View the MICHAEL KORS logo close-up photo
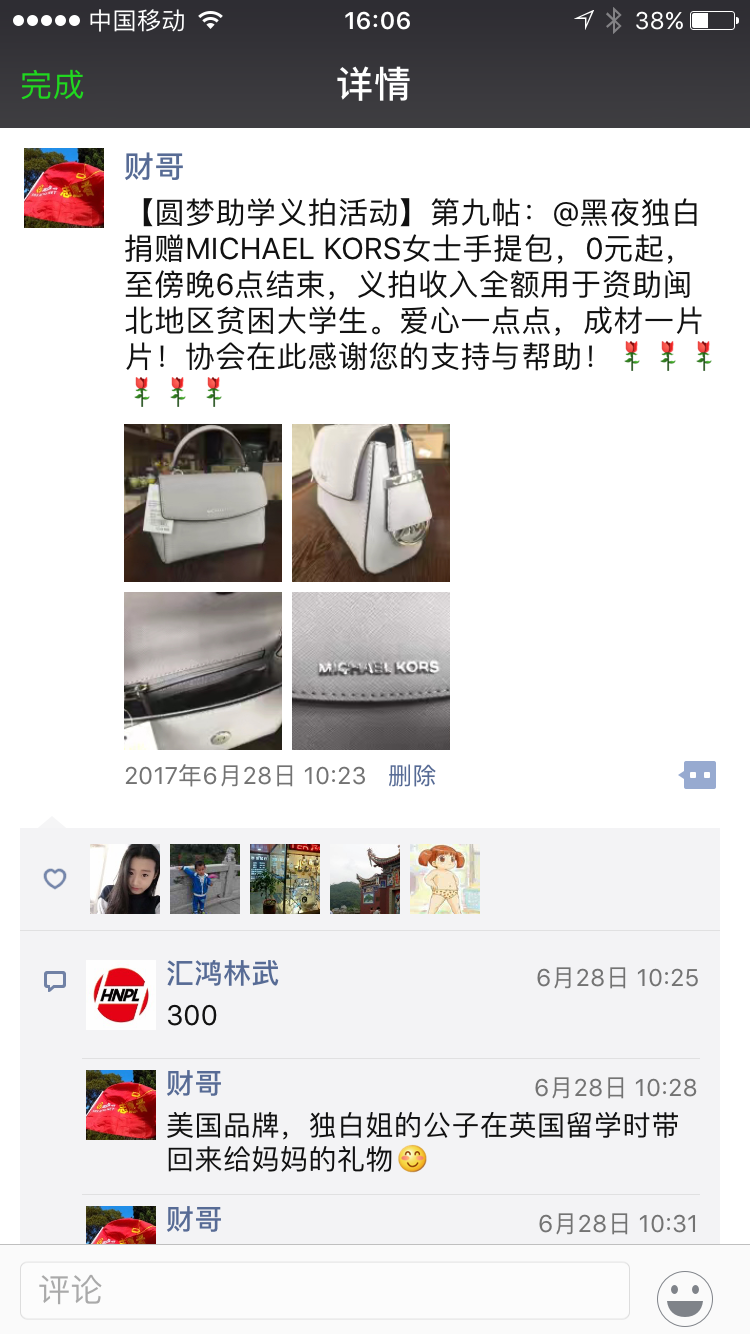This screenshot has height=1334, width=750. (371, 671)
